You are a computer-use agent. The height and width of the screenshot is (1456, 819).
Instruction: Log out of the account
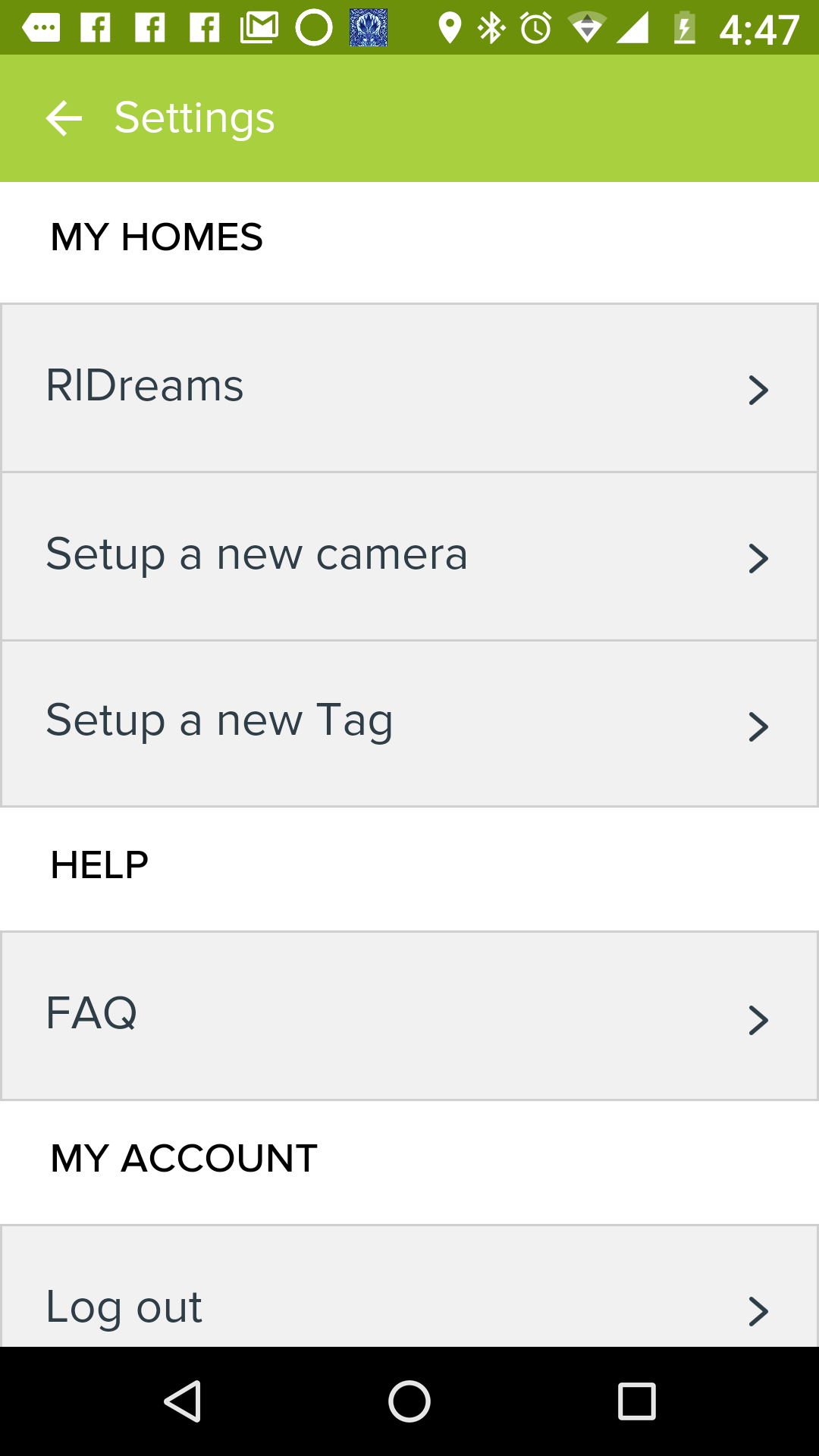click(409, 1306)
